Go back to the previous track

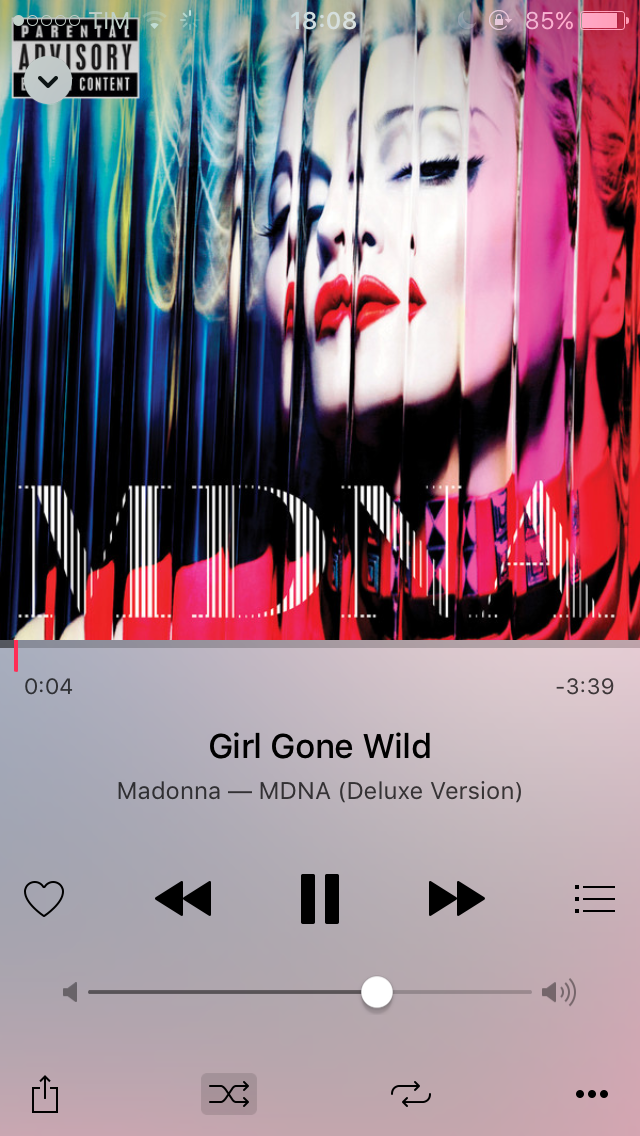click(x=184, y=898)
